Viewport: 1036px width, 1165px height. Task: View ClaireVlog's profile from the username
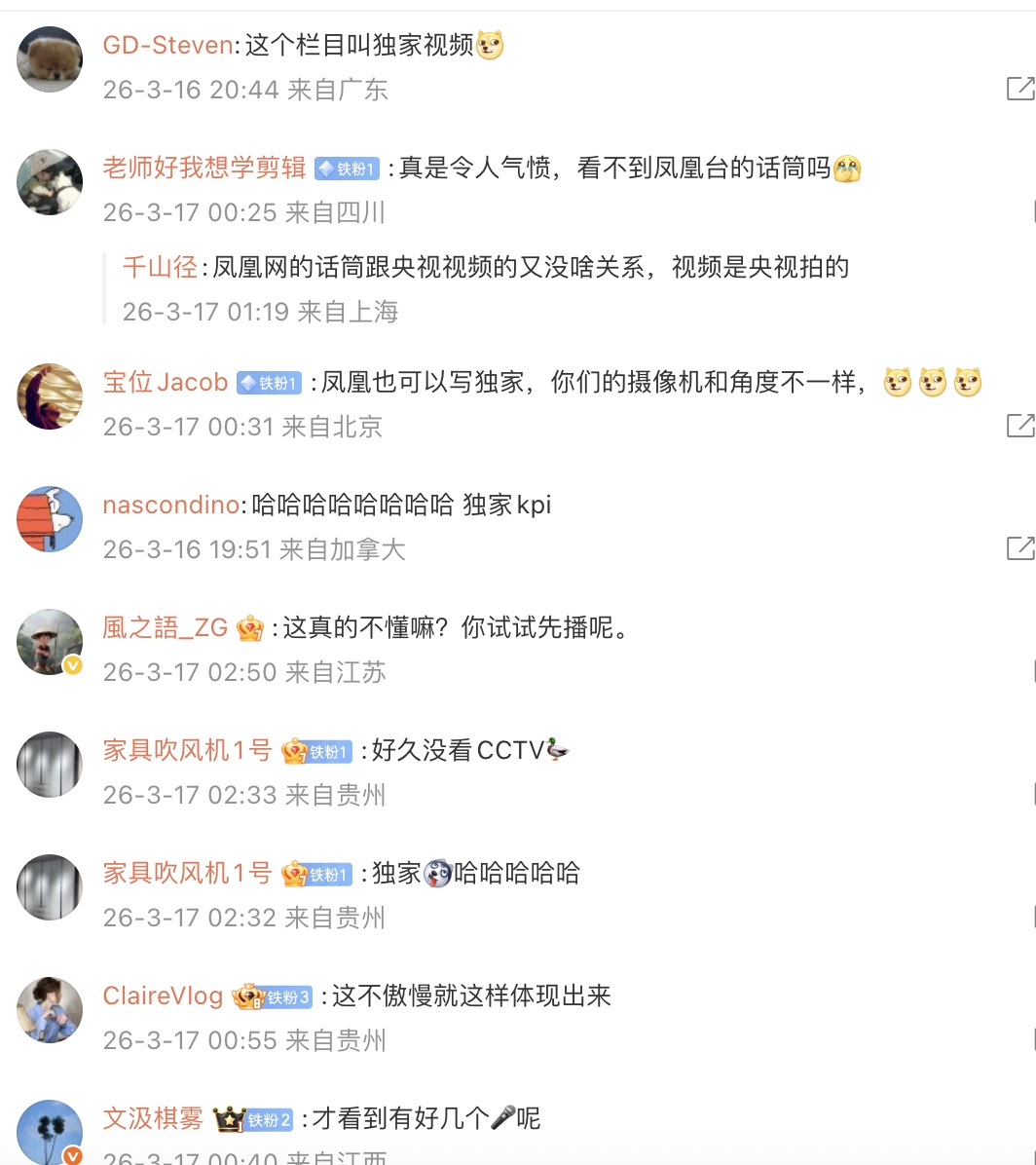click(164, 996)
